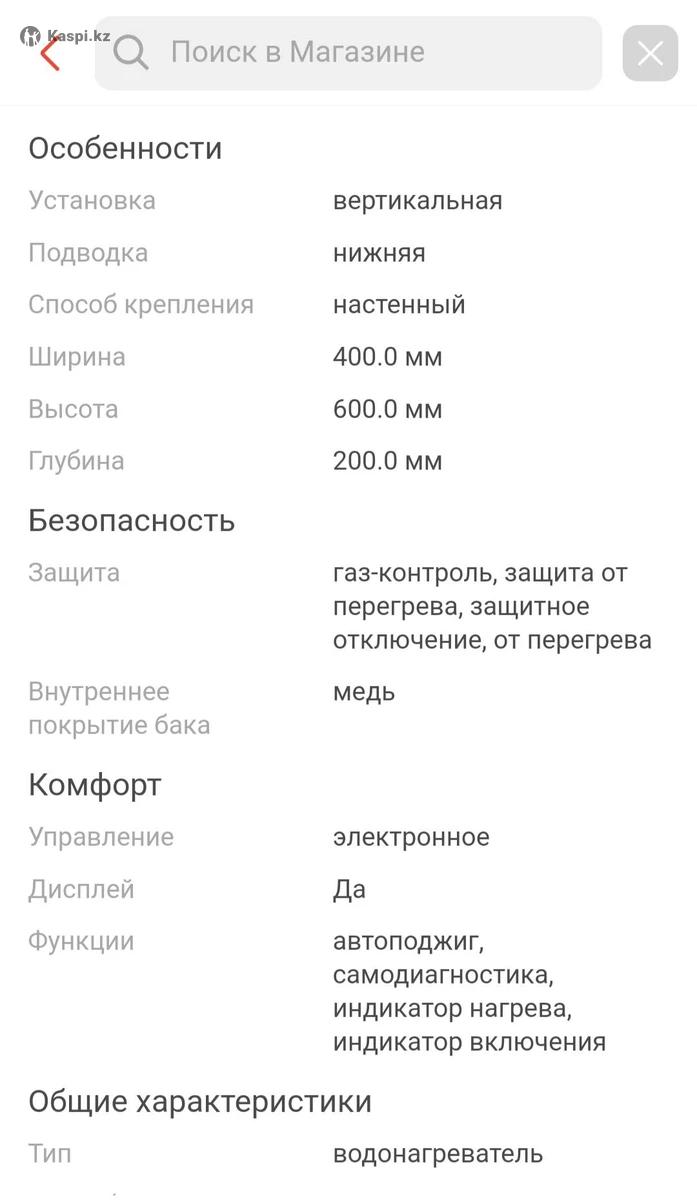Open the Поиск в Магазине search field

pyautogui.click(x=348, y=52)
